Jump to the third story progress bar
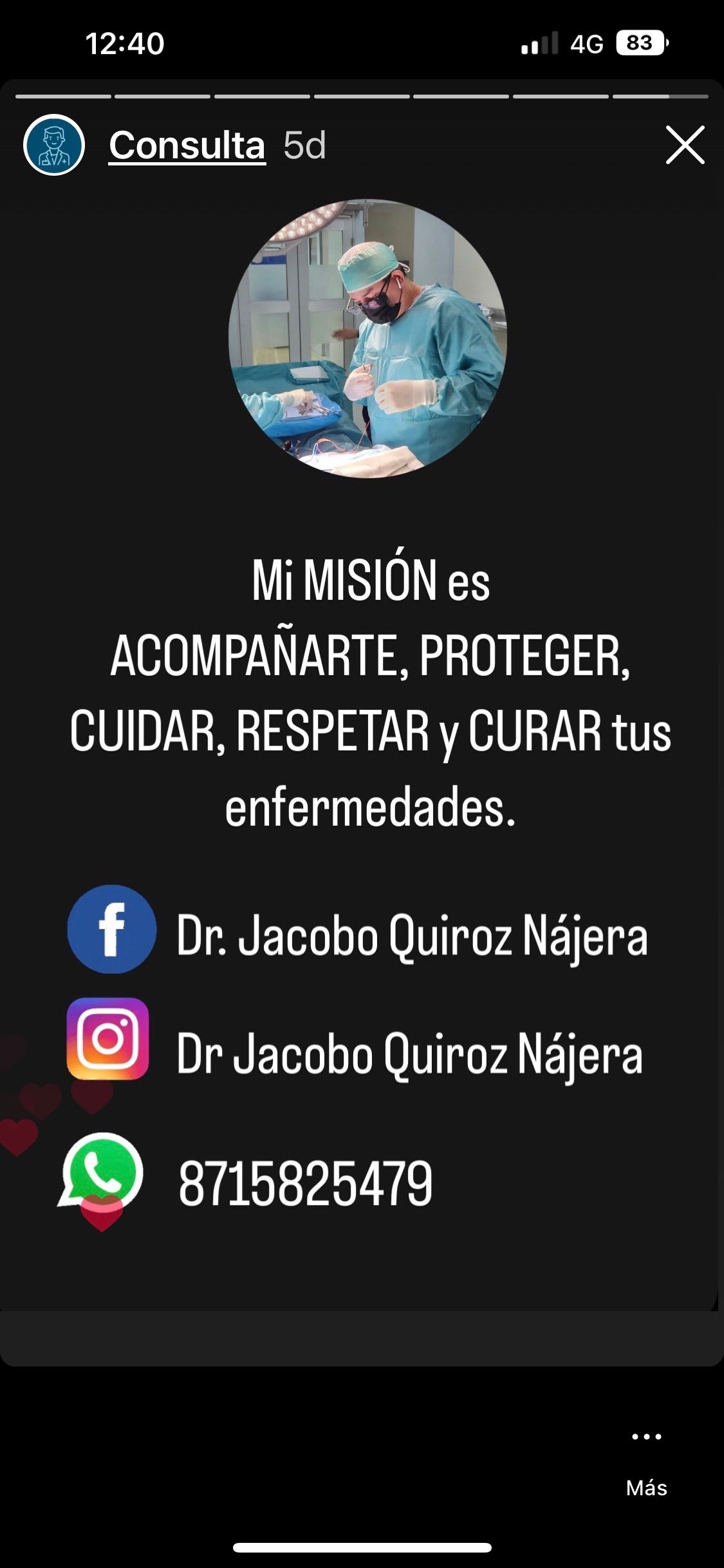Screen dimensions: 724x1568 [261, 97]
